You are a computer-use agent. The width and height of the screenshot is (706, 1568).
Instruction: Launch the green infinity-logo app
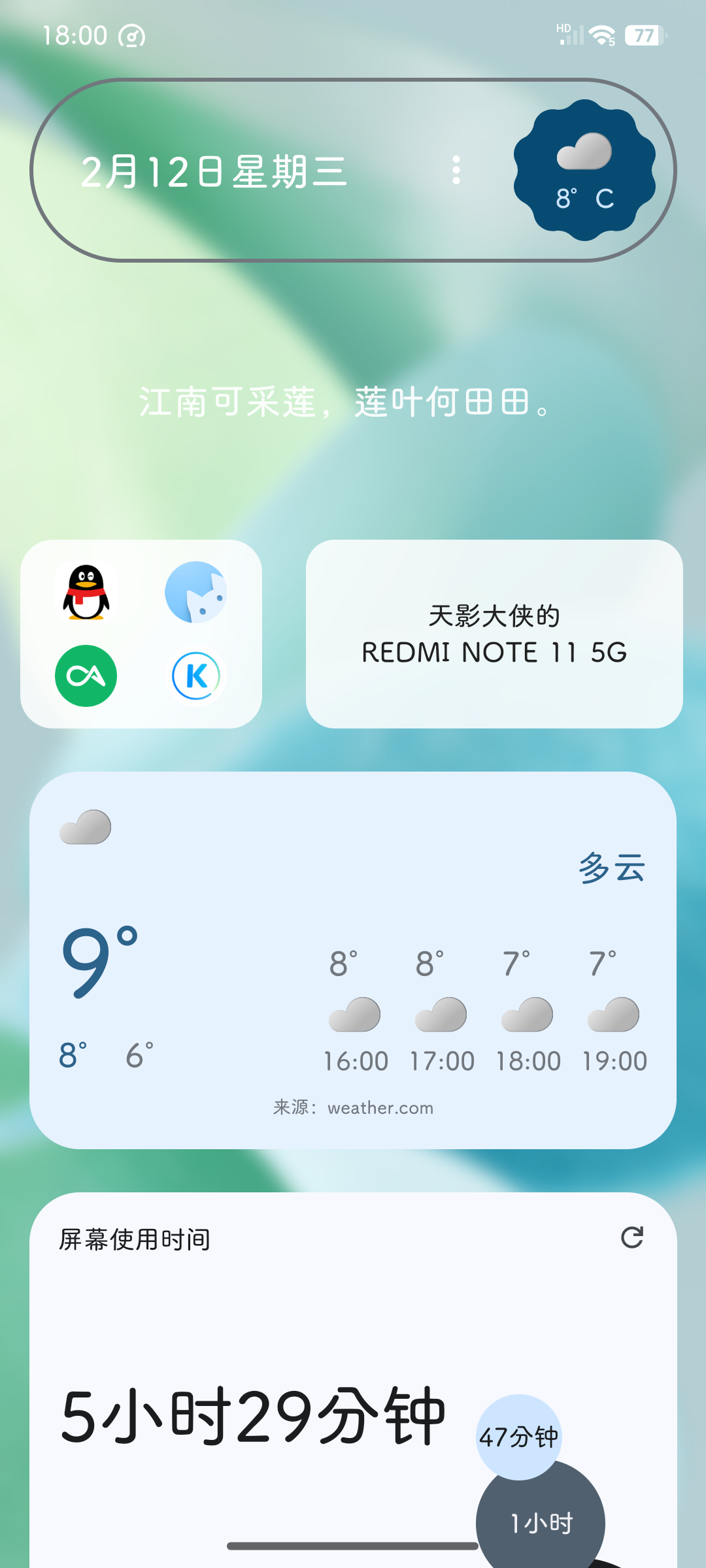pyautogui.click(x=86, y=676)
